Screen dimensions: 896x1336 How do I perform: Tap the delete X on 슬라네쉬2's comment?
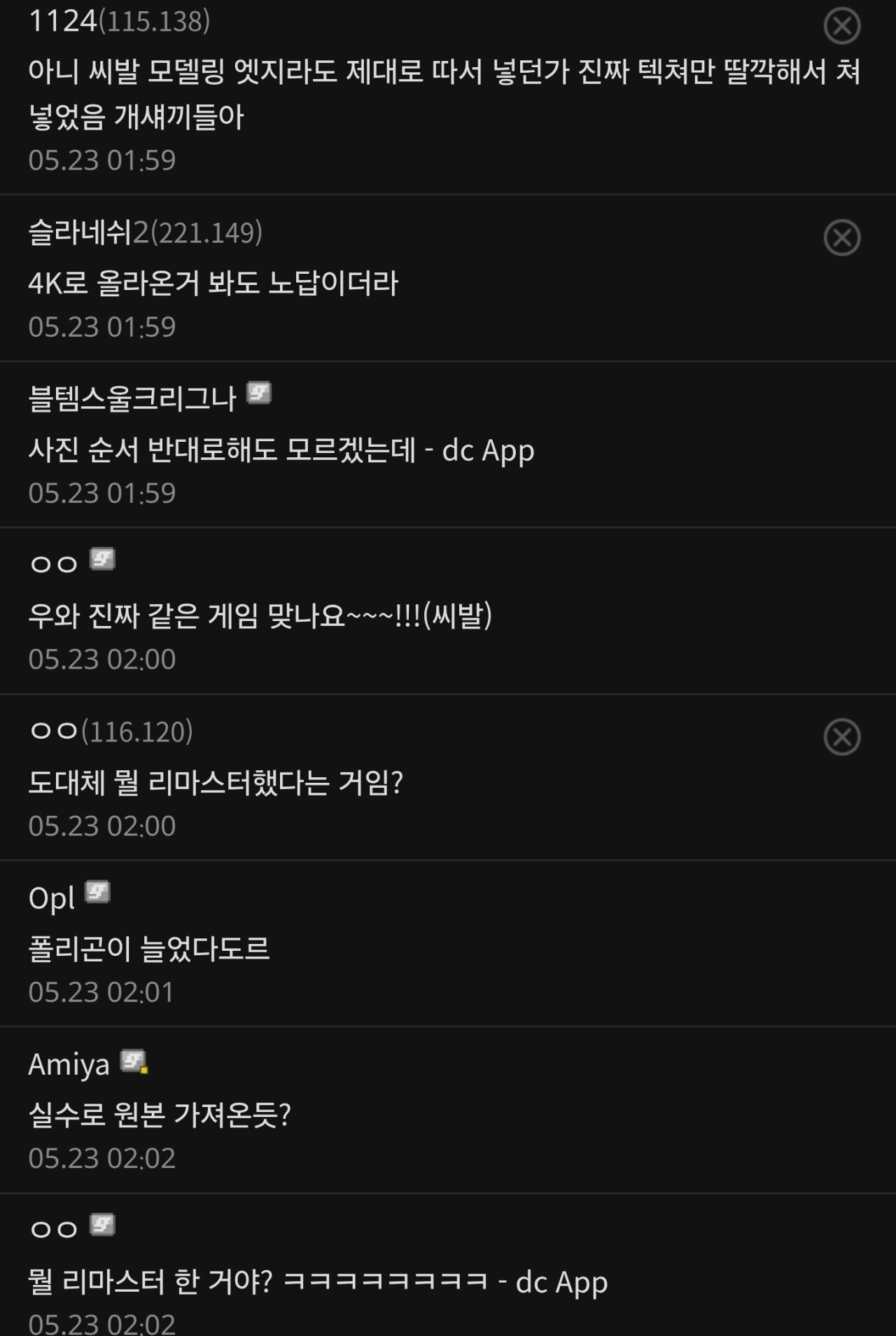tap(841, 237)
